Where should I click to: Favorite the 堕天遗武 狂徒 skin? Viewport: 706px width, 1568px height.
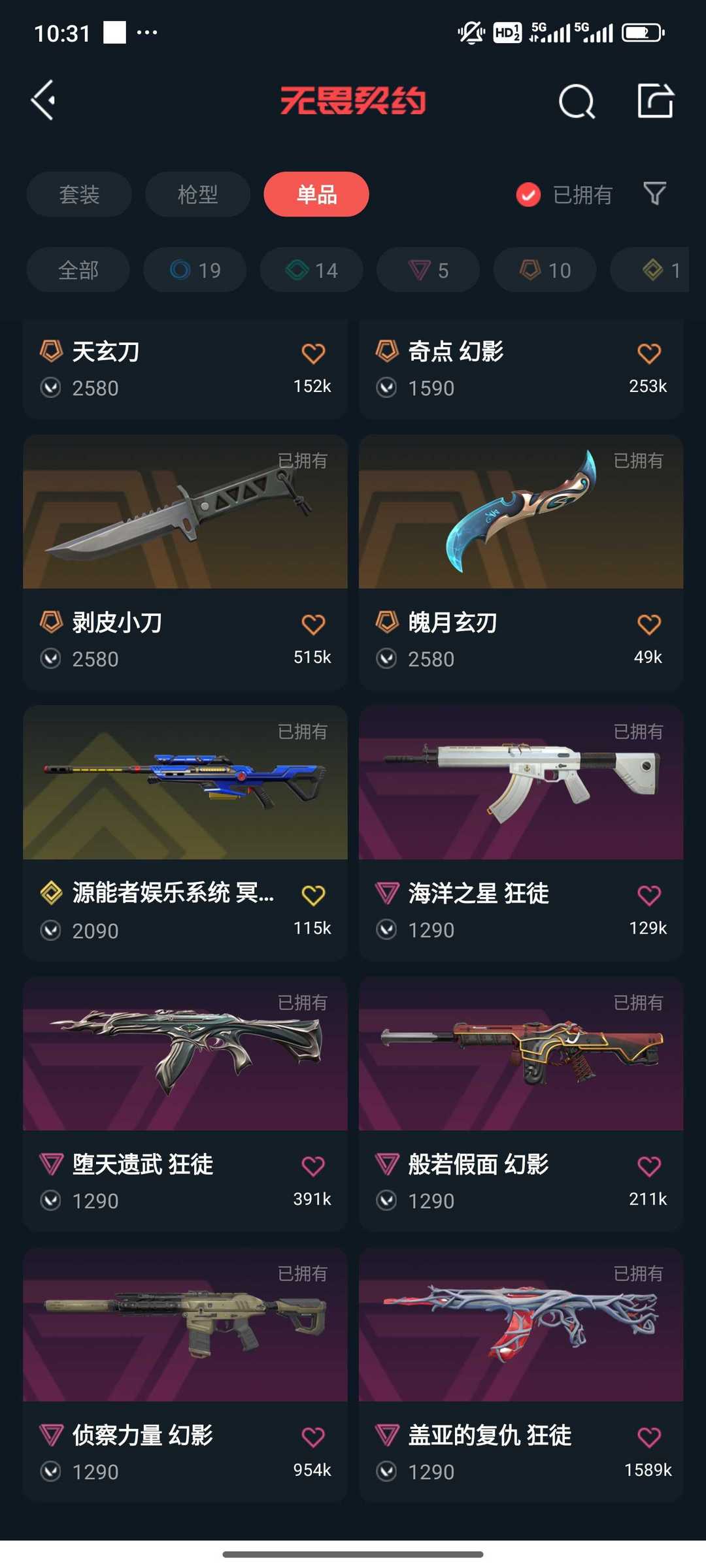pos(313,1166)
